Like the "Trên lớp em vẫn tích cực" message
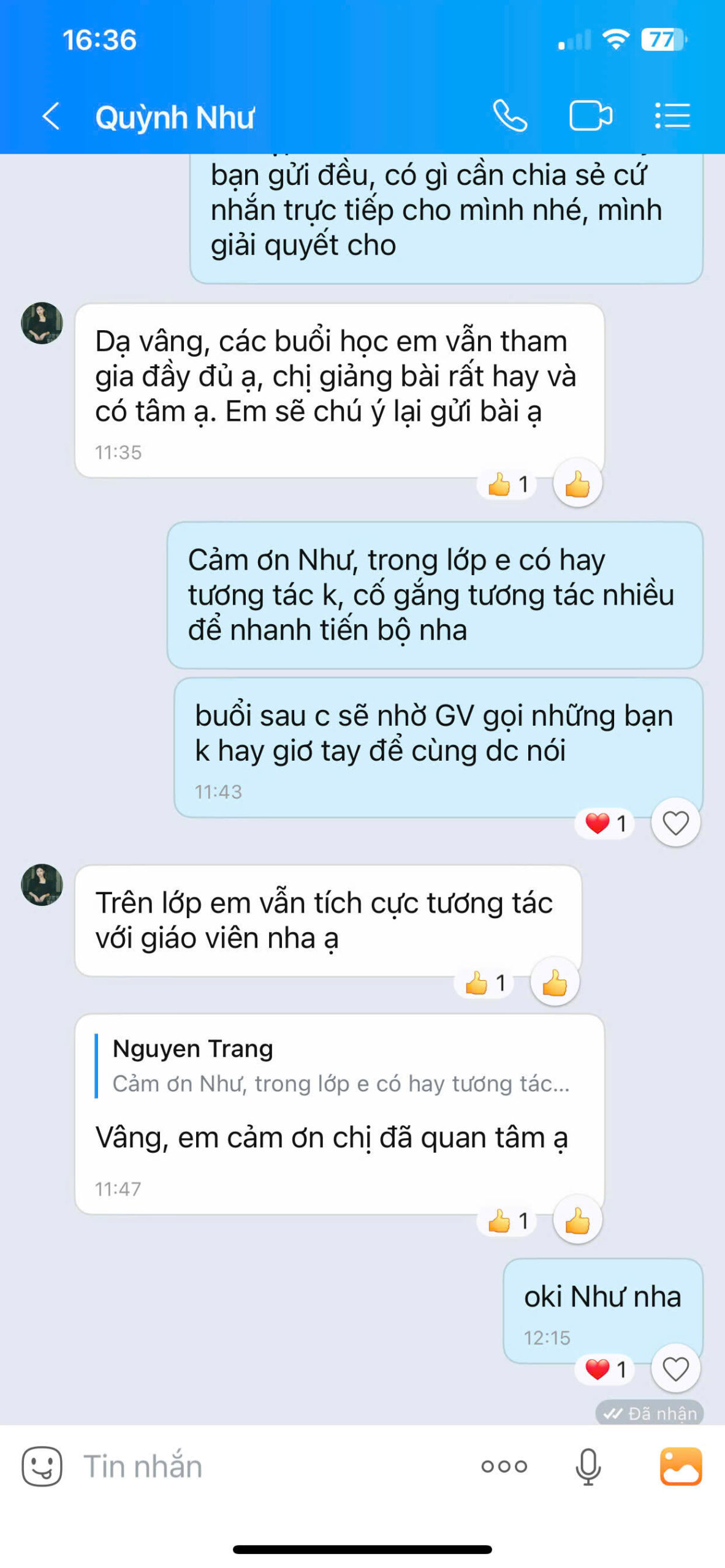Image resolution: width=725 pixels, height=1568 pixels. [554, 982]
